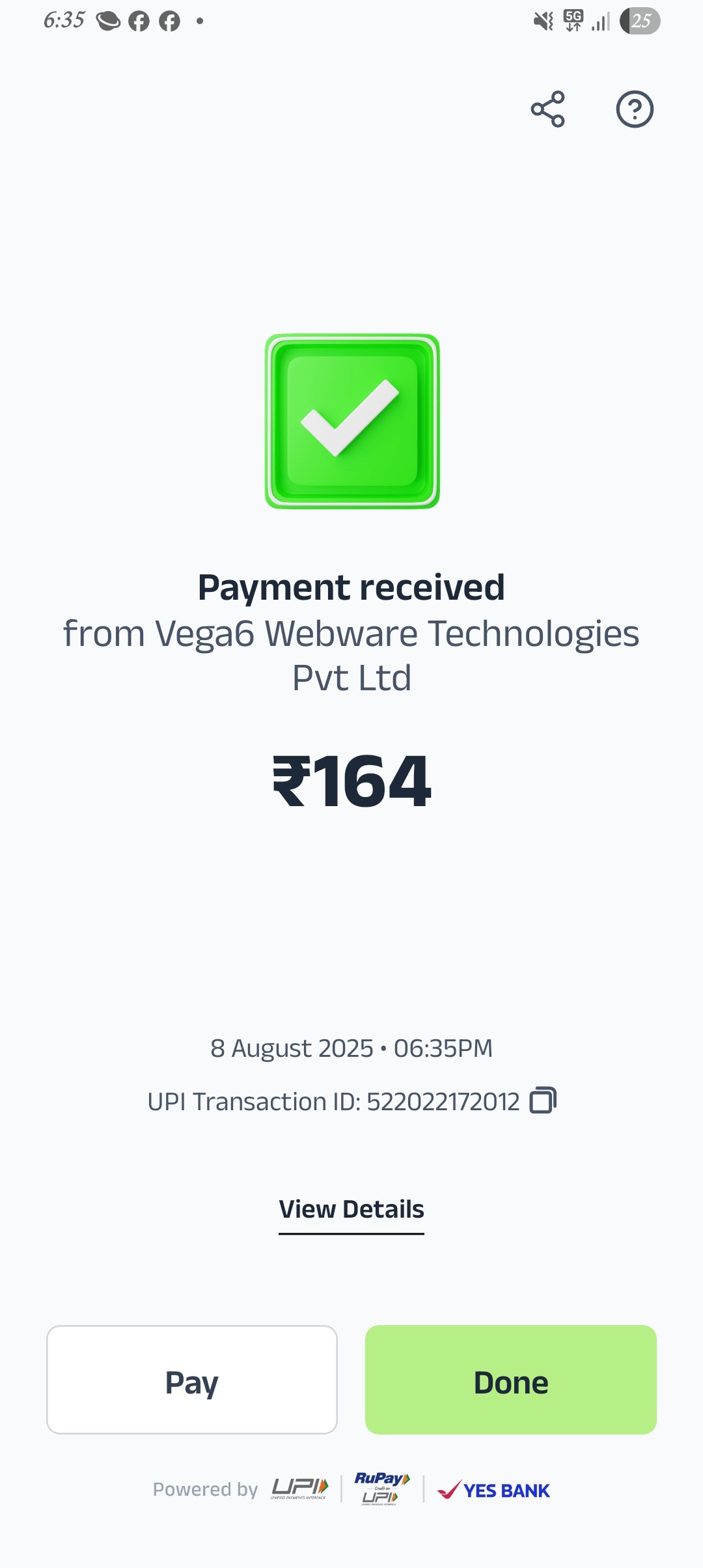Tap Done to close the receipt
The image size is (703, 1568).
(x=511, y=1379)
